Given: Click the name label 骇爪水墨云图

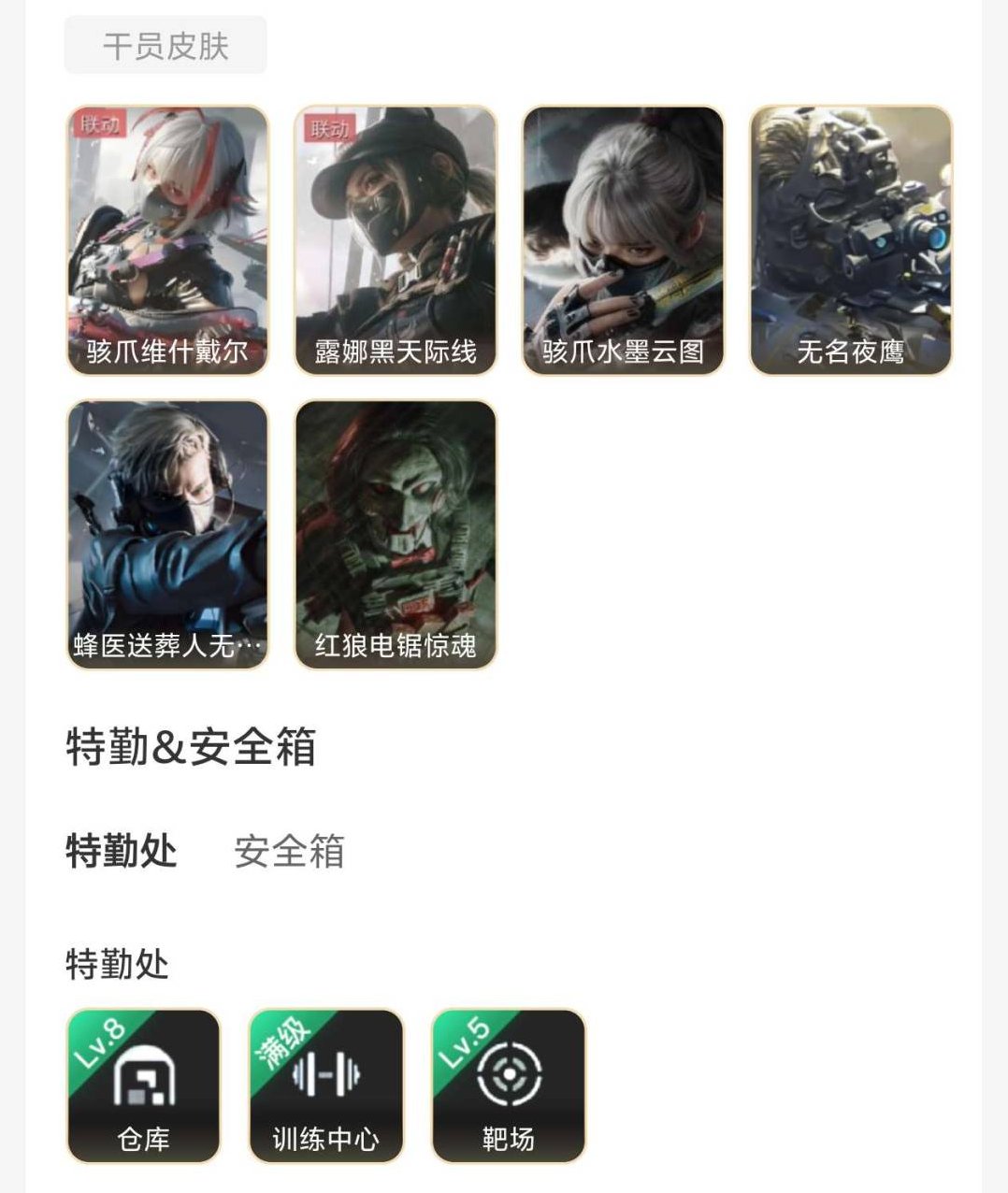Looking at the screenshot, I should tap(622, 354).
